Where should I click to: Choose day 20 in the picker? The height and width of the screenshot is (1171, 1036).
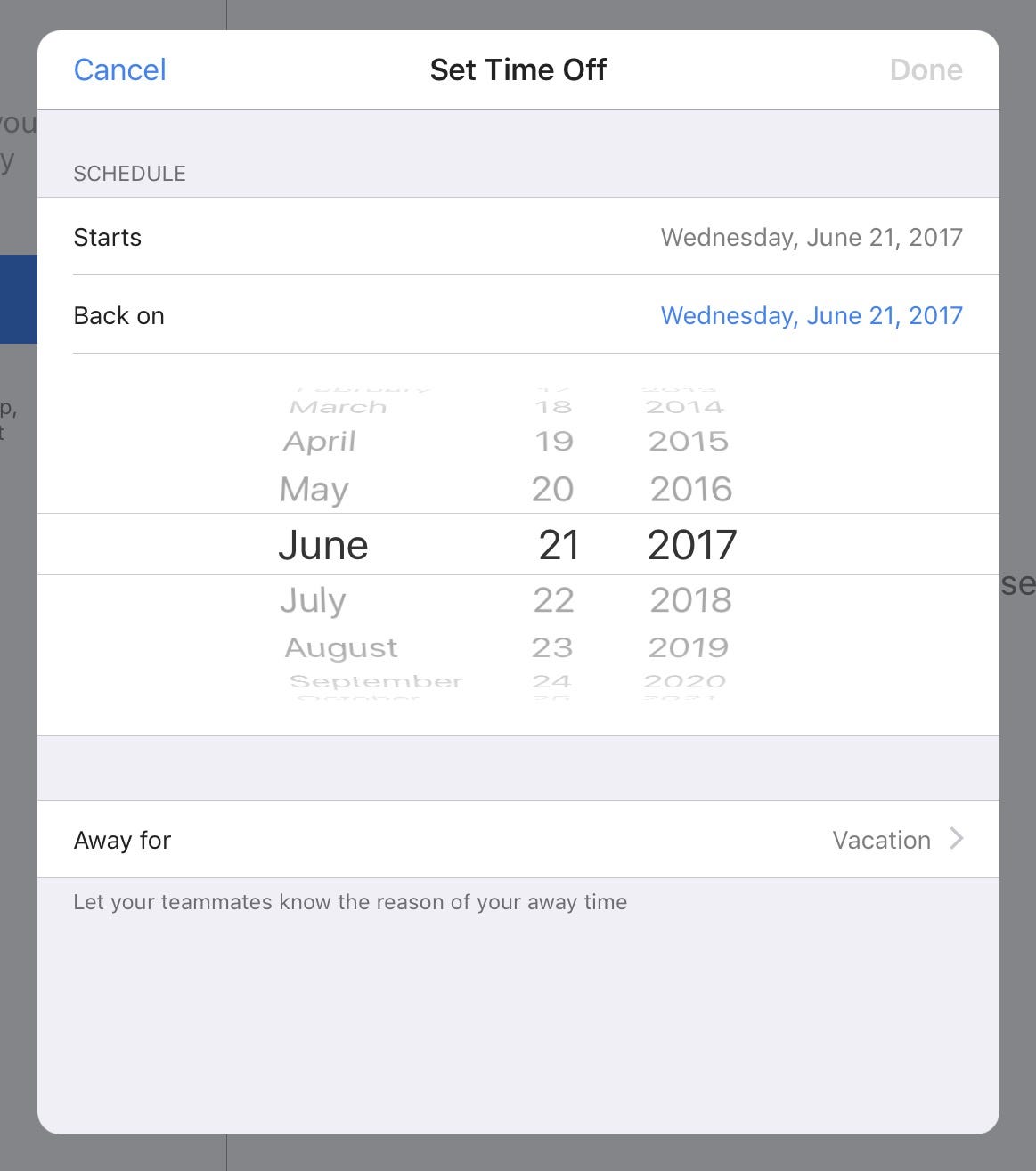tap(552, 489)
